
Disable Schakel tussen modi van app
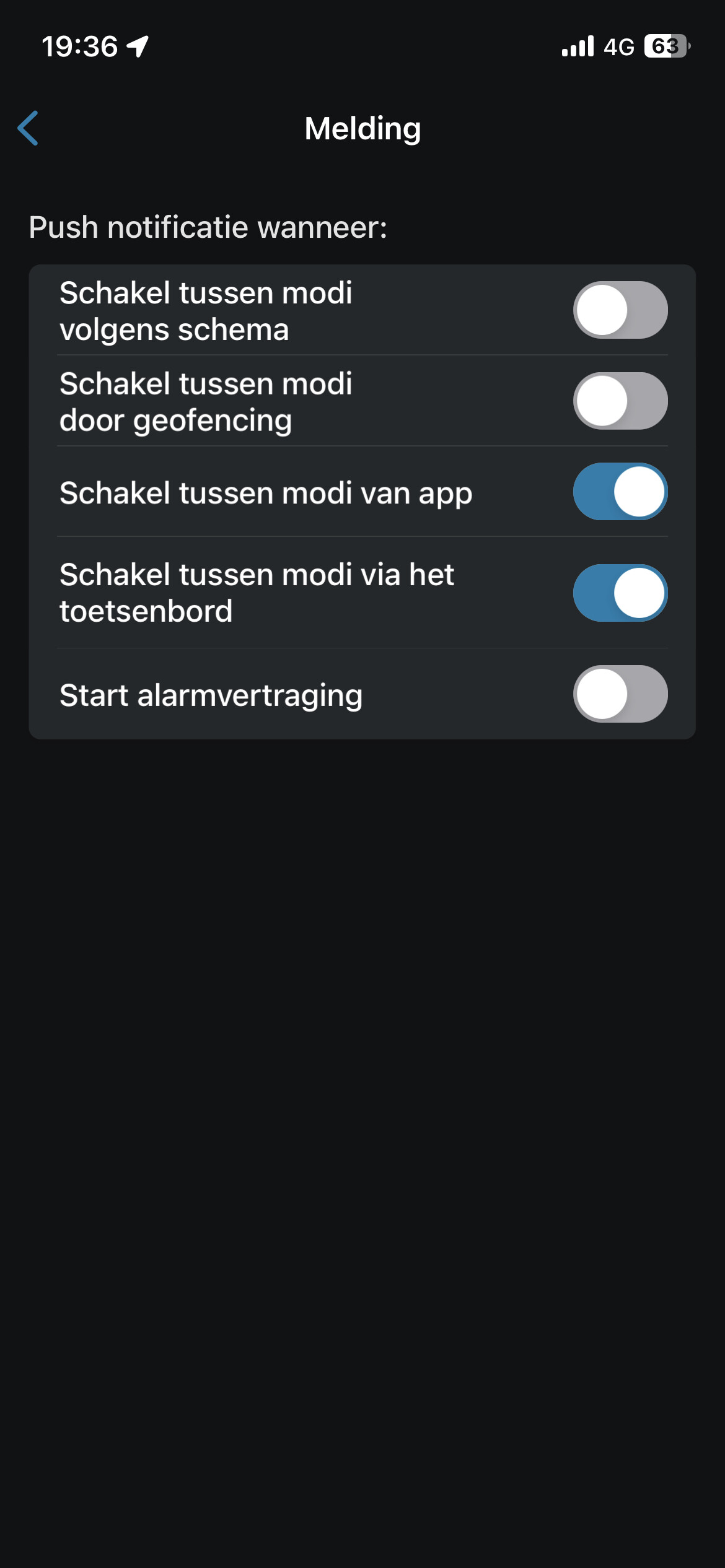click(620, 492)
